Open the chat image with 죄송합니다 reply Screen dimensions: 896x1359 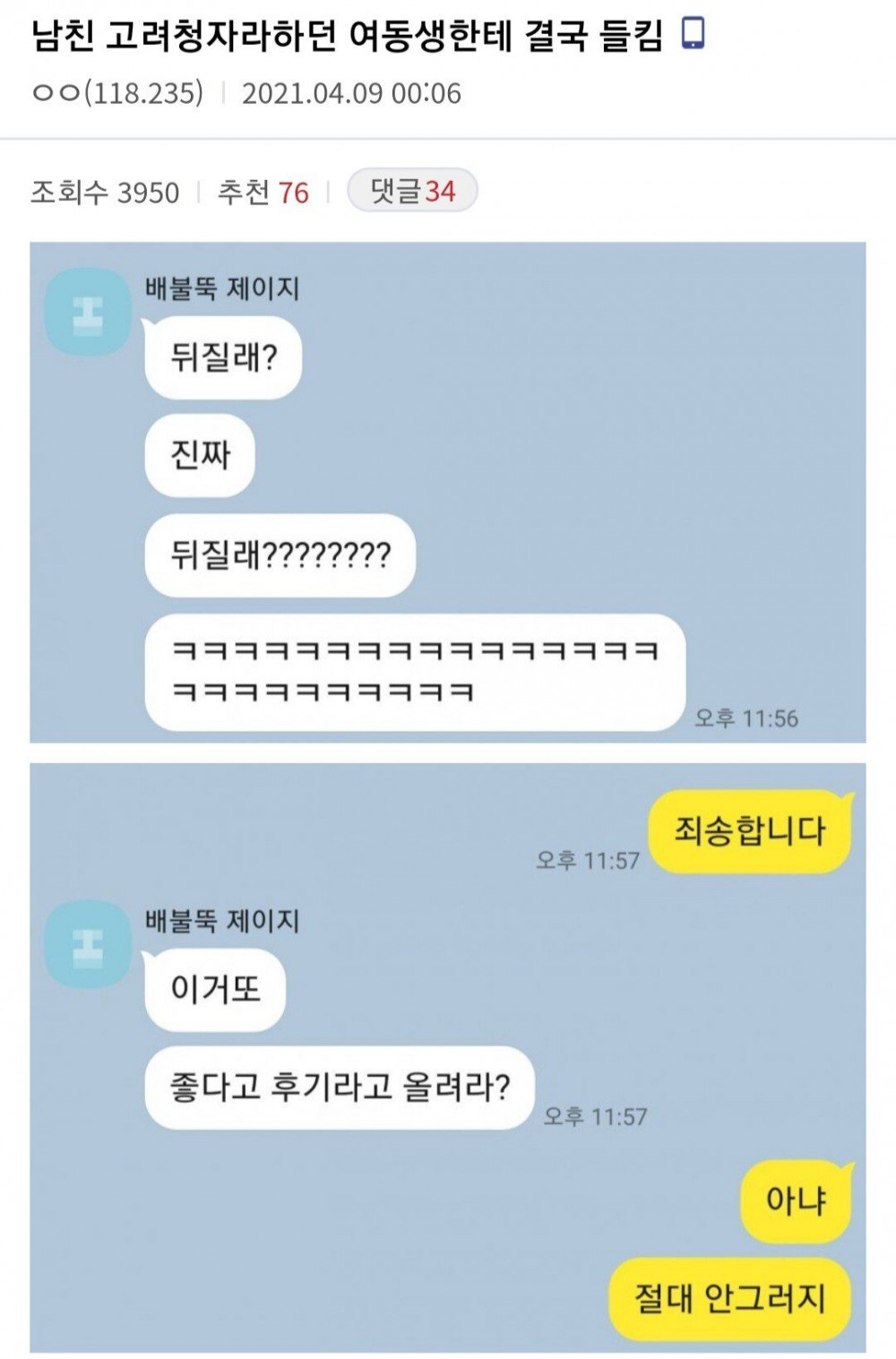(x=448, y=1057)
